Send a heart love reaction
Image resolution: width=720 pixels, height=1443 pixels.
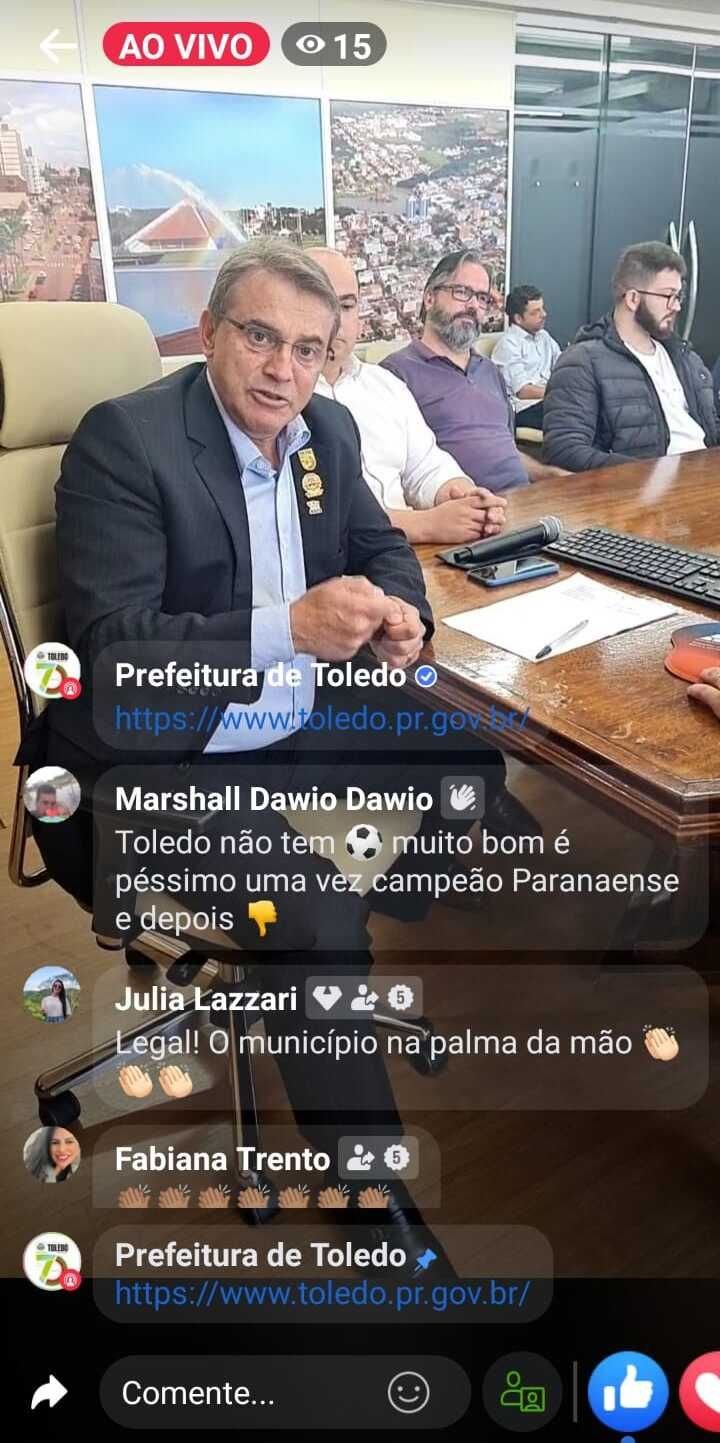click(703, 1392)
